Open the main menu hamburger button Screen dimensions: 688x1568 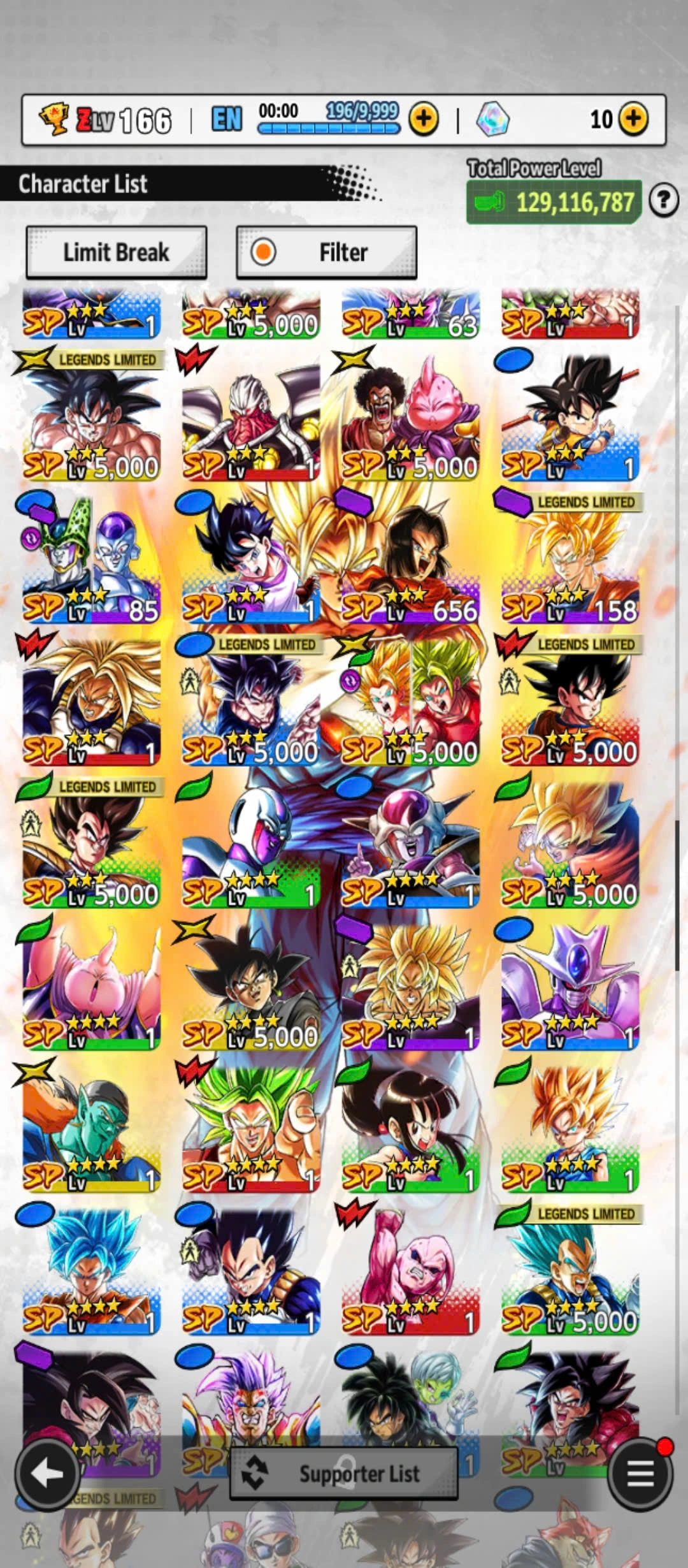pyautogui.click(x=640, y=1474)
